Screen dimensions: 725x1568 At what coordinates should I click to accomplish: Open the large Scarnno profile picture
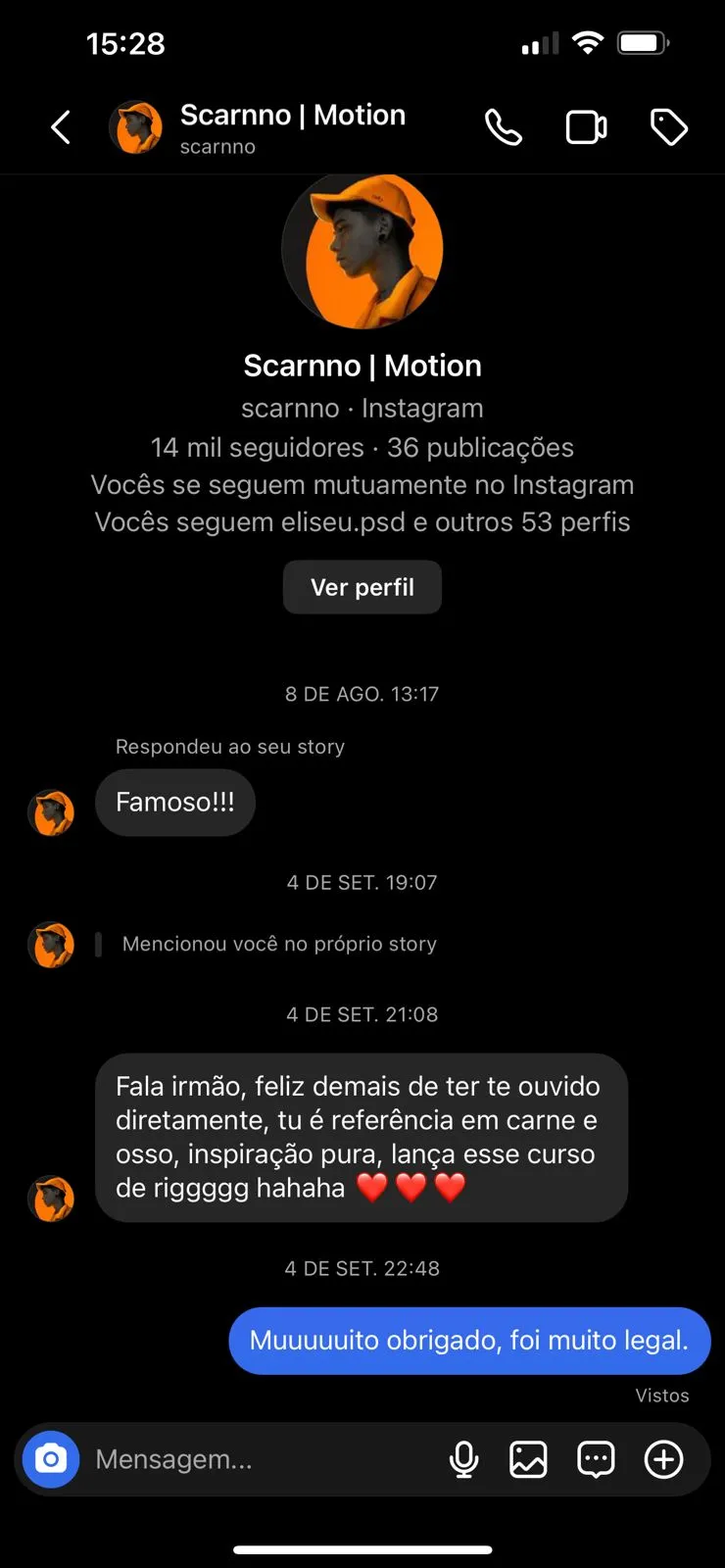pyautogui.click(x=362, y=250)
